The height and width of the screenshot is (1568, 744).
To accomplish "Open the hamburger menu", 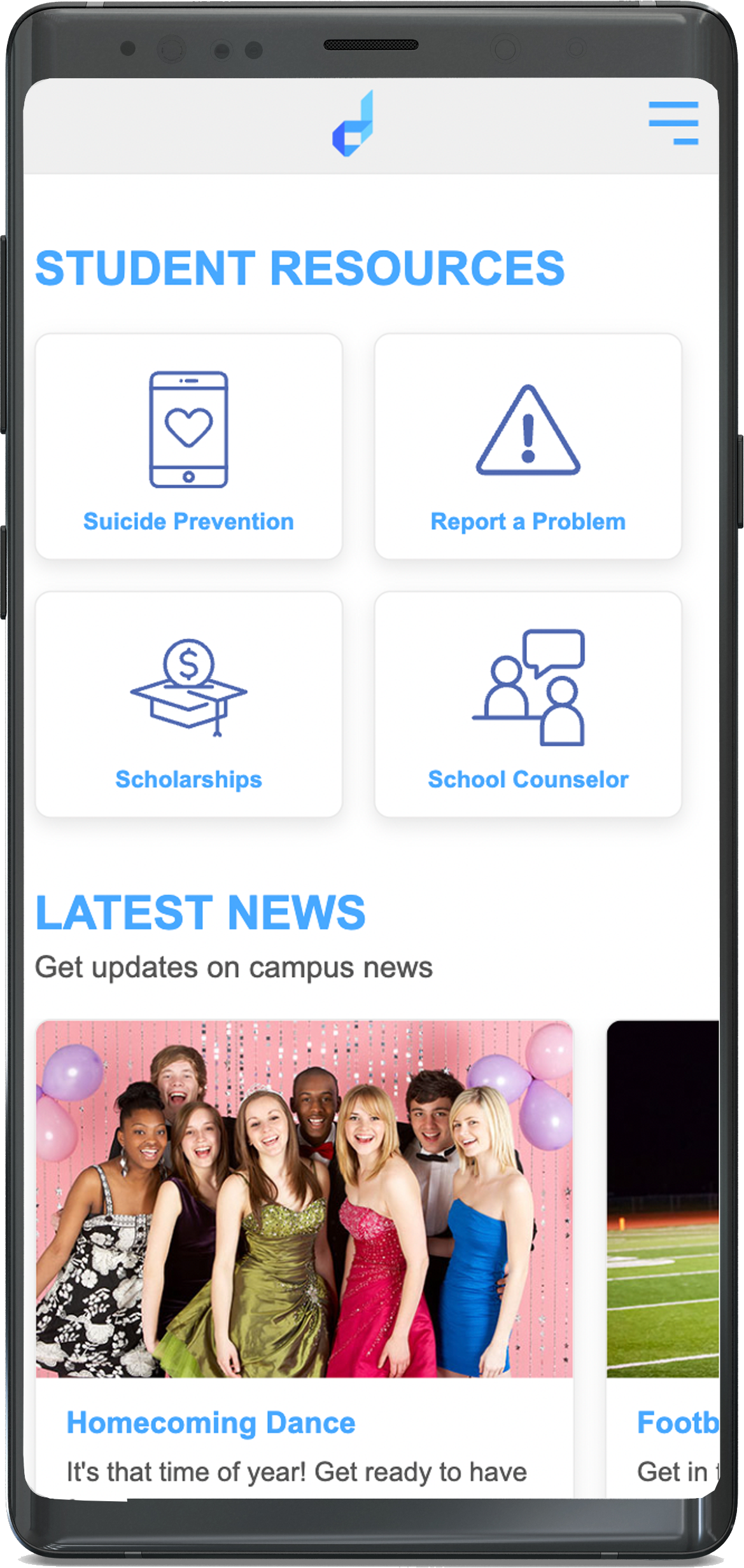I will [673, 123].
